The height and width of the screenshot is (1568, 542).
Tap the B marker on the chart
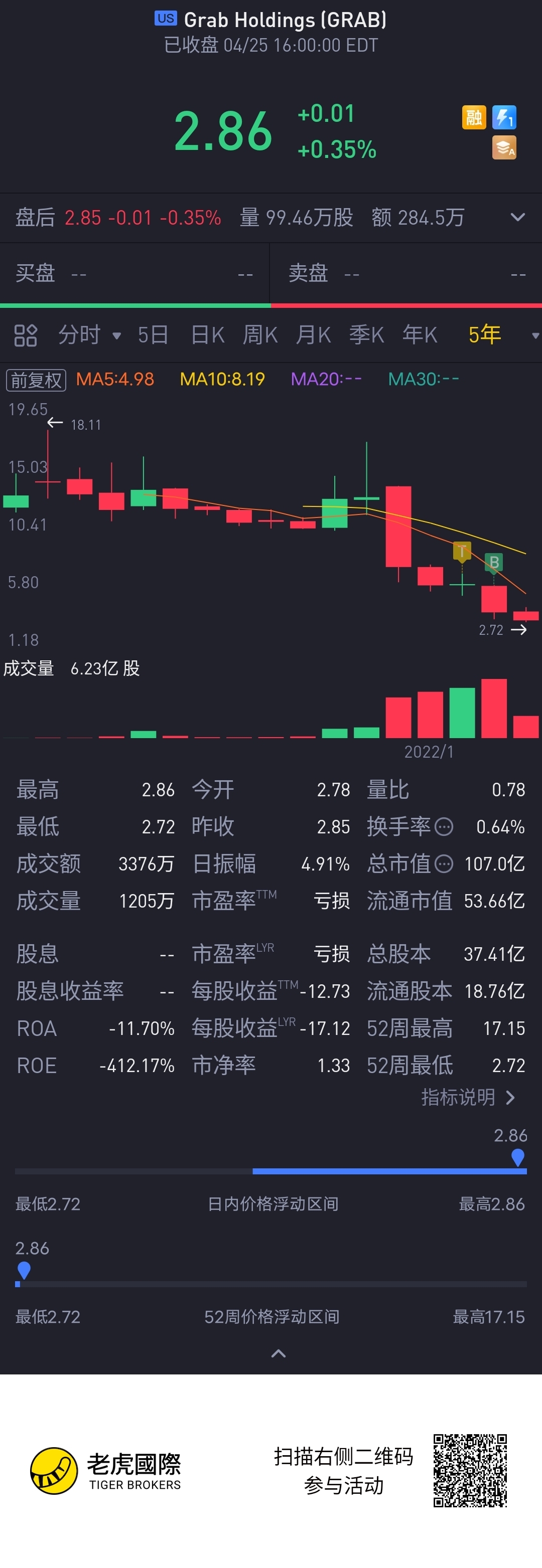(494, 563)
